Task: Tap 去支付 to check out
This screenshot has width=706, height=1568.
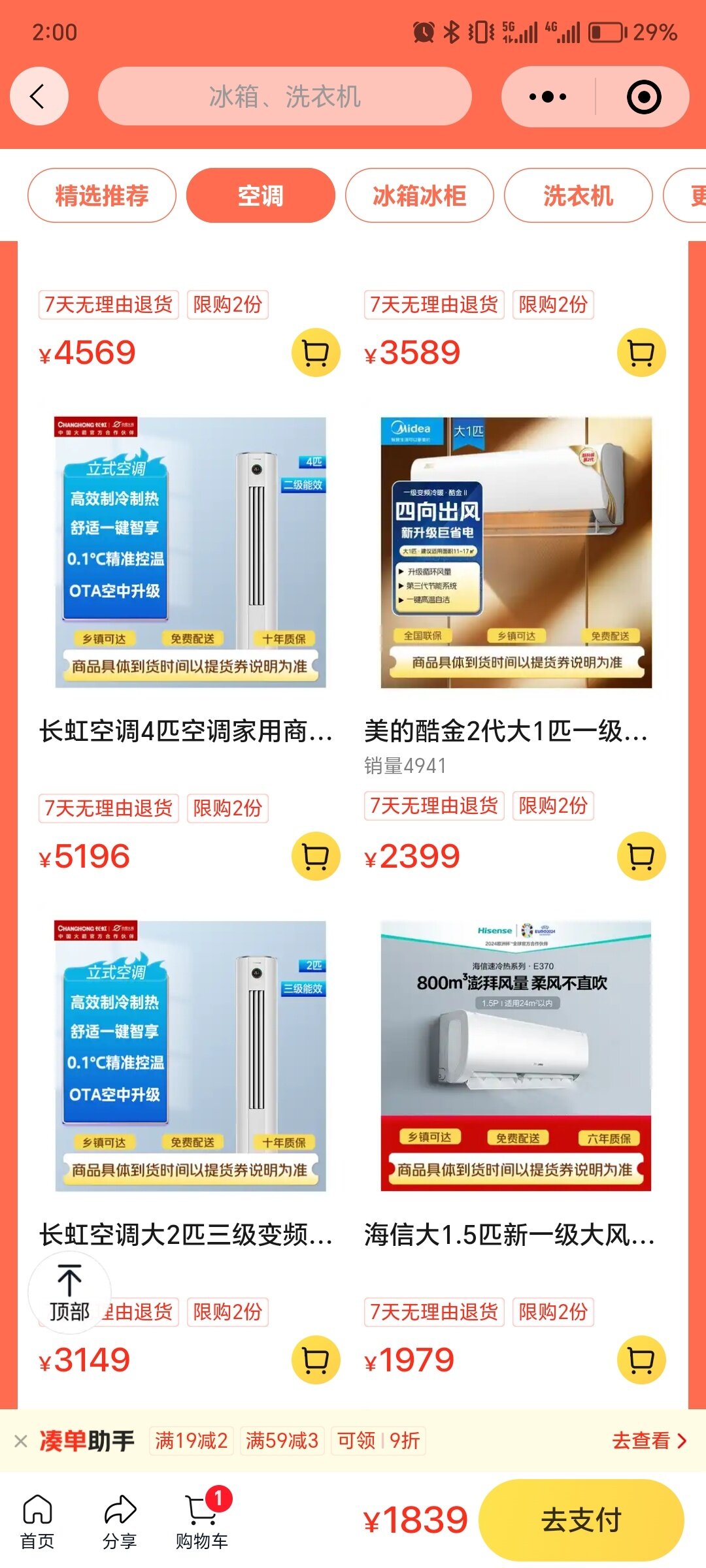Action: (580, 1520)
